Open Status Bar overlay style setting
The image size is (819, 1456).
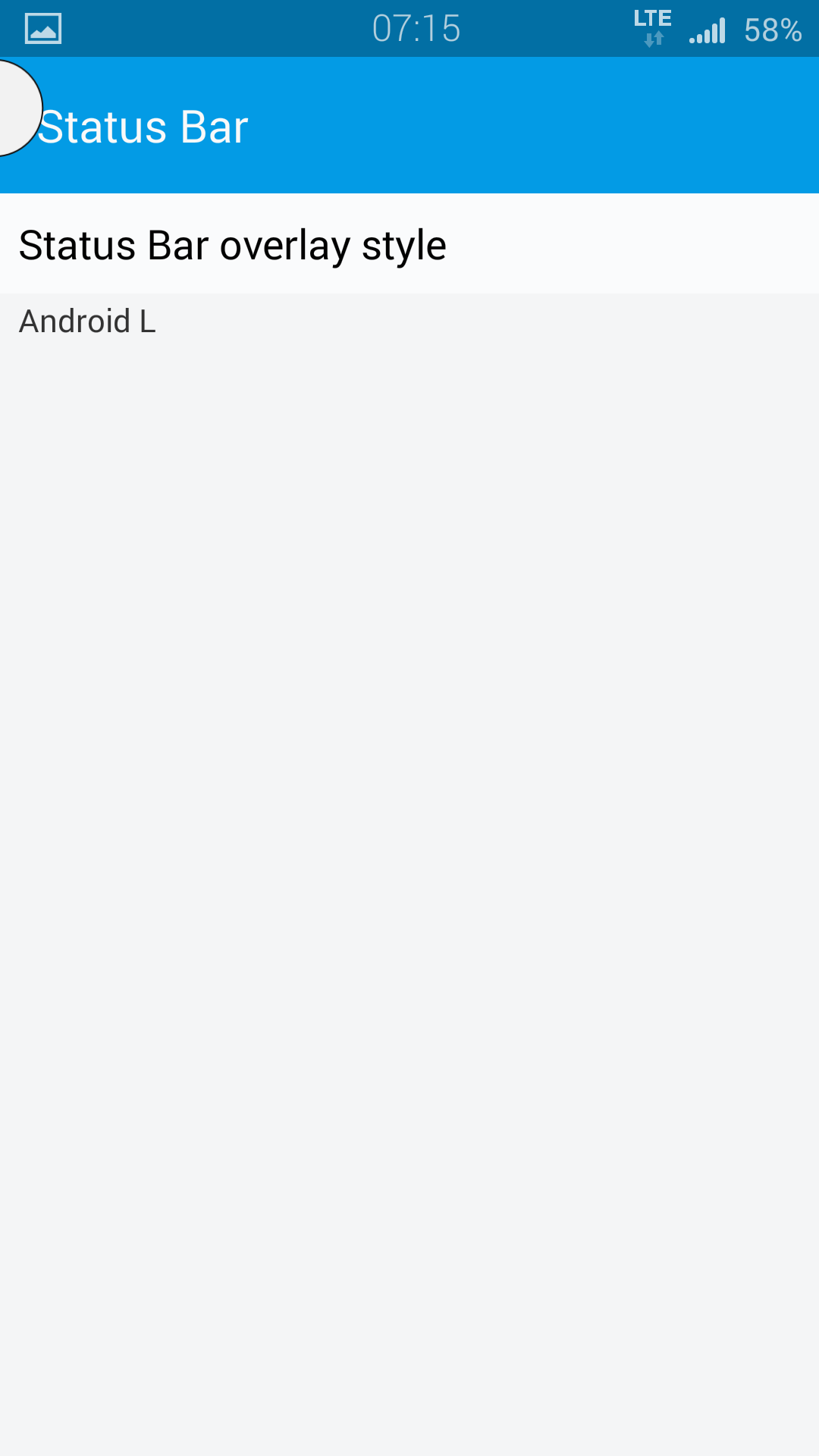pyautogui.click(x=232, y=246)
